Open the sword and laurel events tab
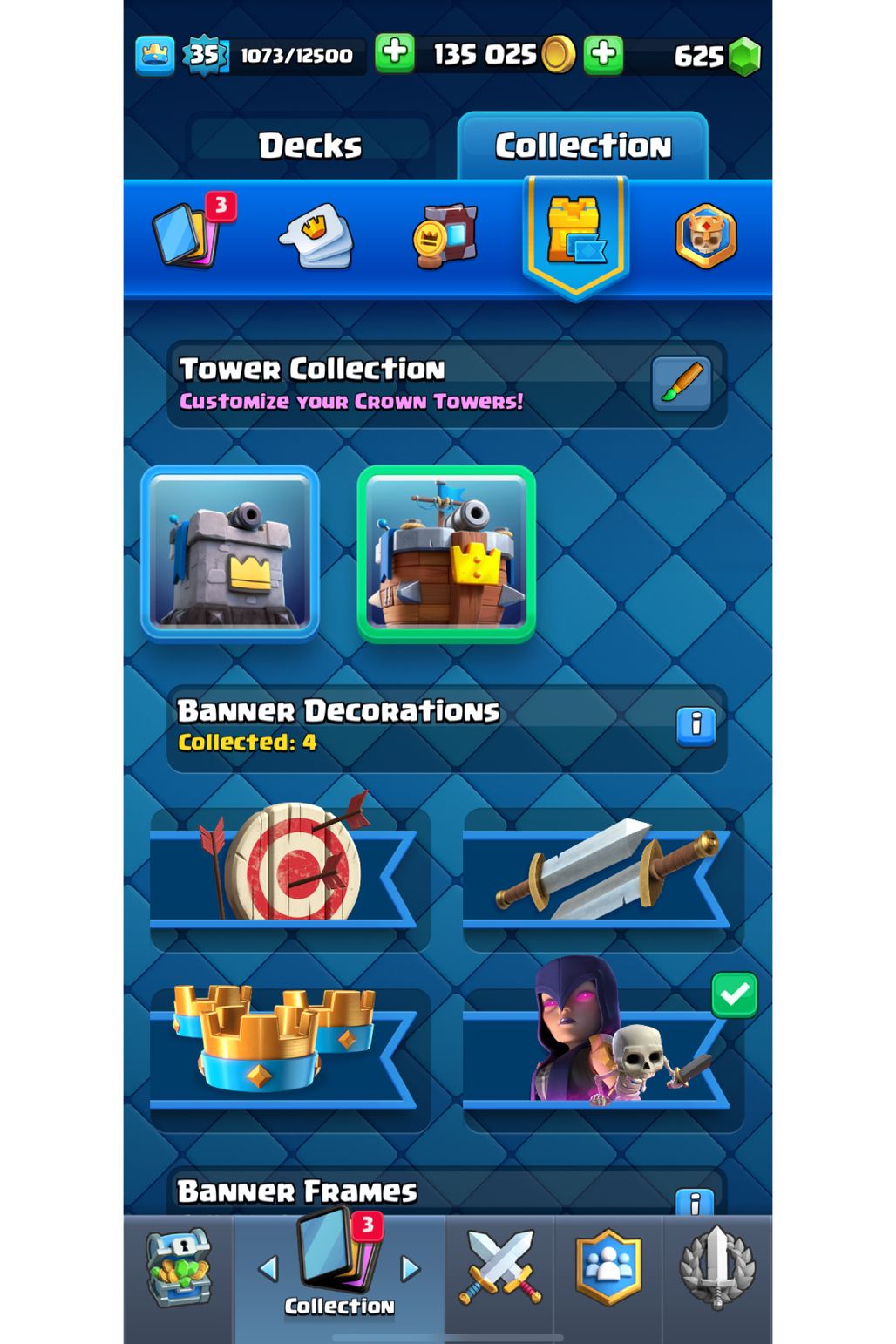This screenshot has width=896, height=1344. [716, 1267]
